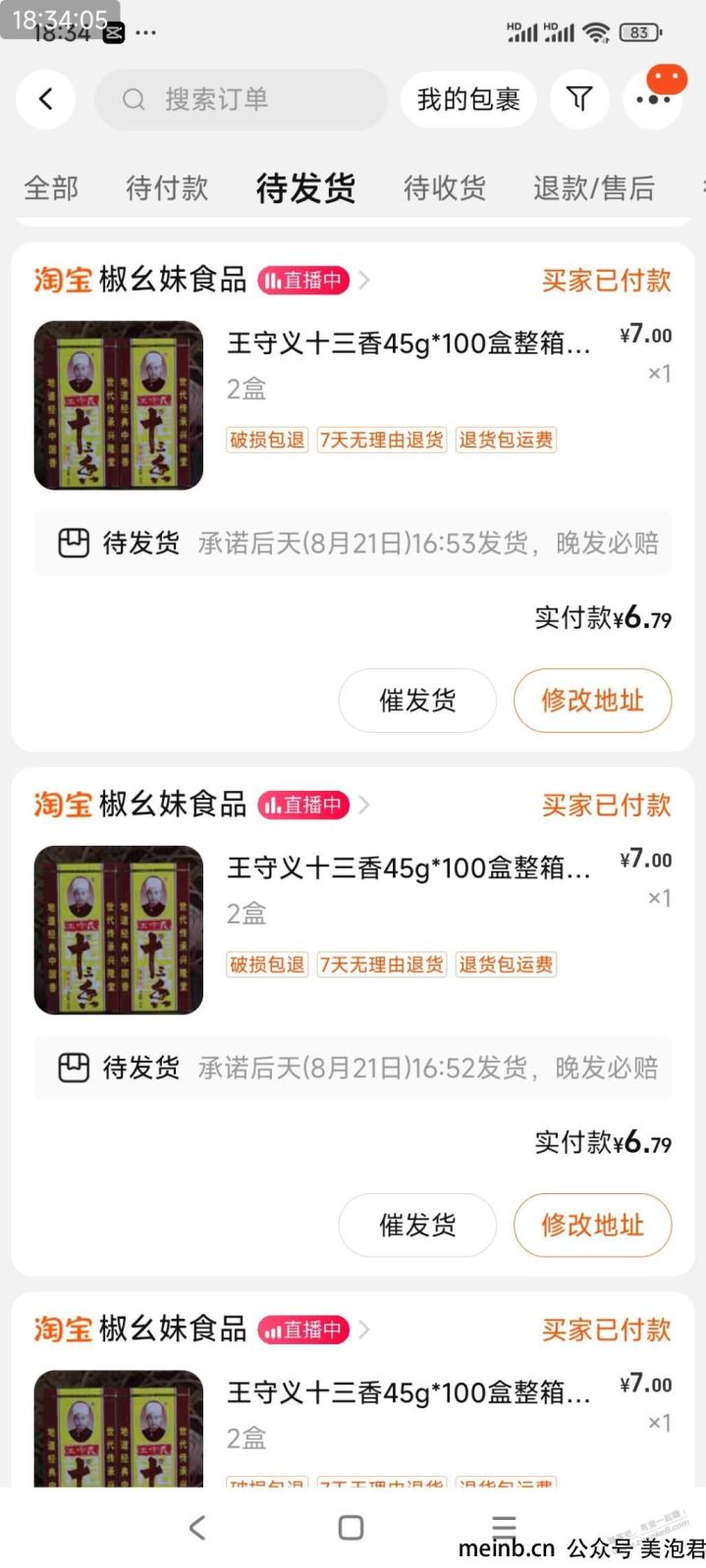Tap 修改地址 on the 16:53 shipment order
Image resolution: width=706 pixels, height=1568 pixels.
[592, 701]
